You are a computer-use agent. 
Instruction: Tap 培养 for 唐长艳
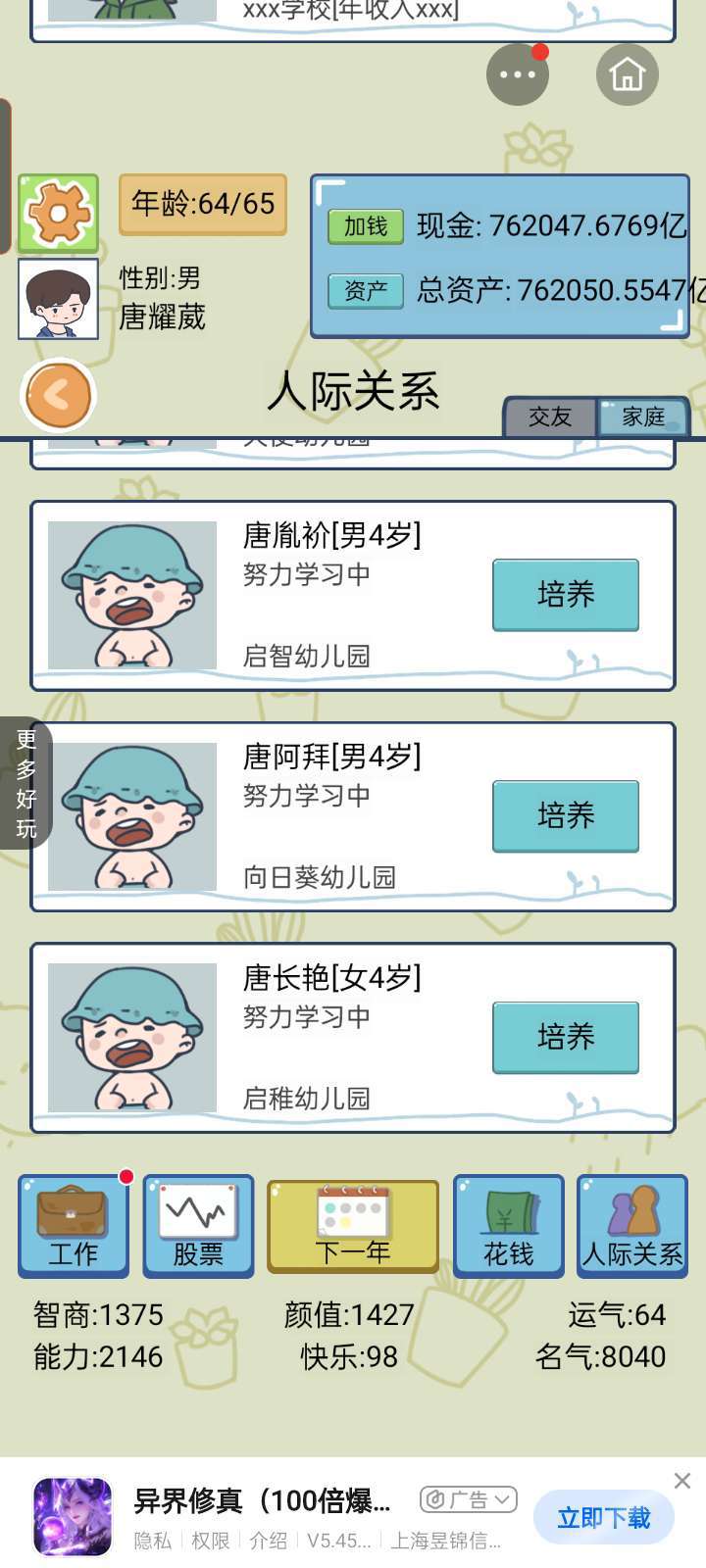pyautogui.click(x=566, y=1038)
